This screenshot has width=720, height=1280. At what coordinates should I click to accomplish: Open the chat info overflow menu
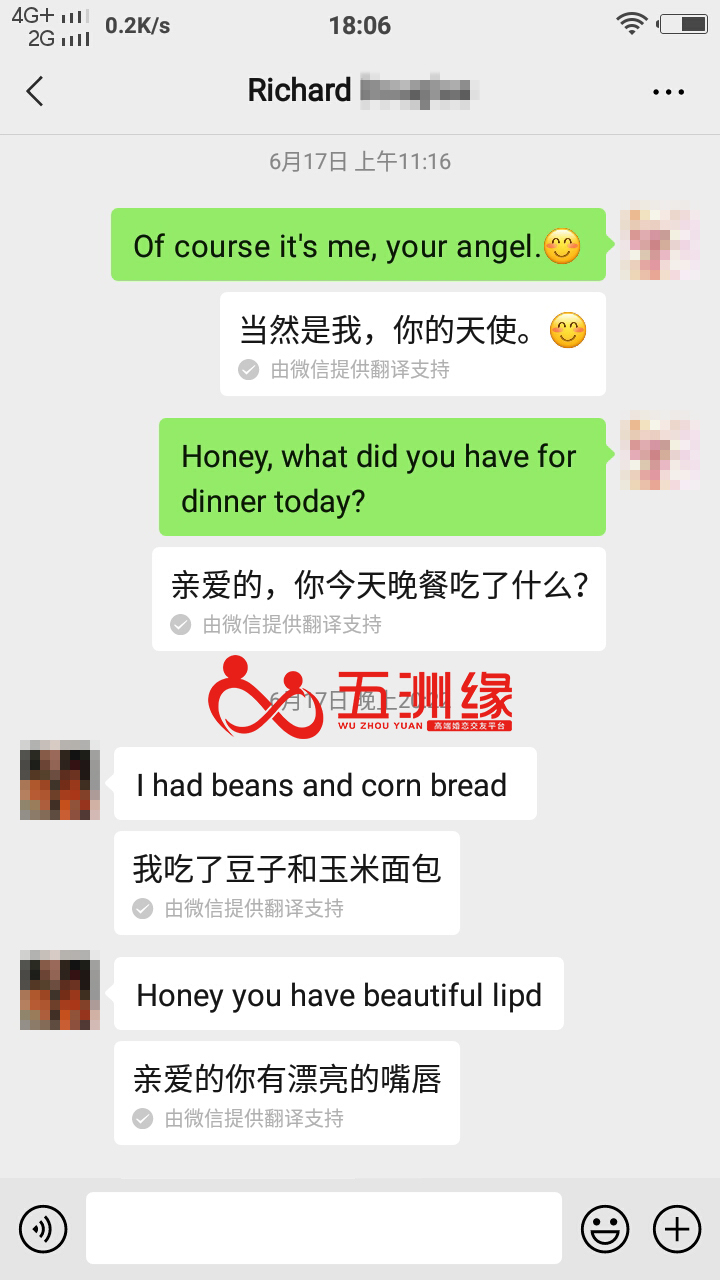tap(668, 92)
